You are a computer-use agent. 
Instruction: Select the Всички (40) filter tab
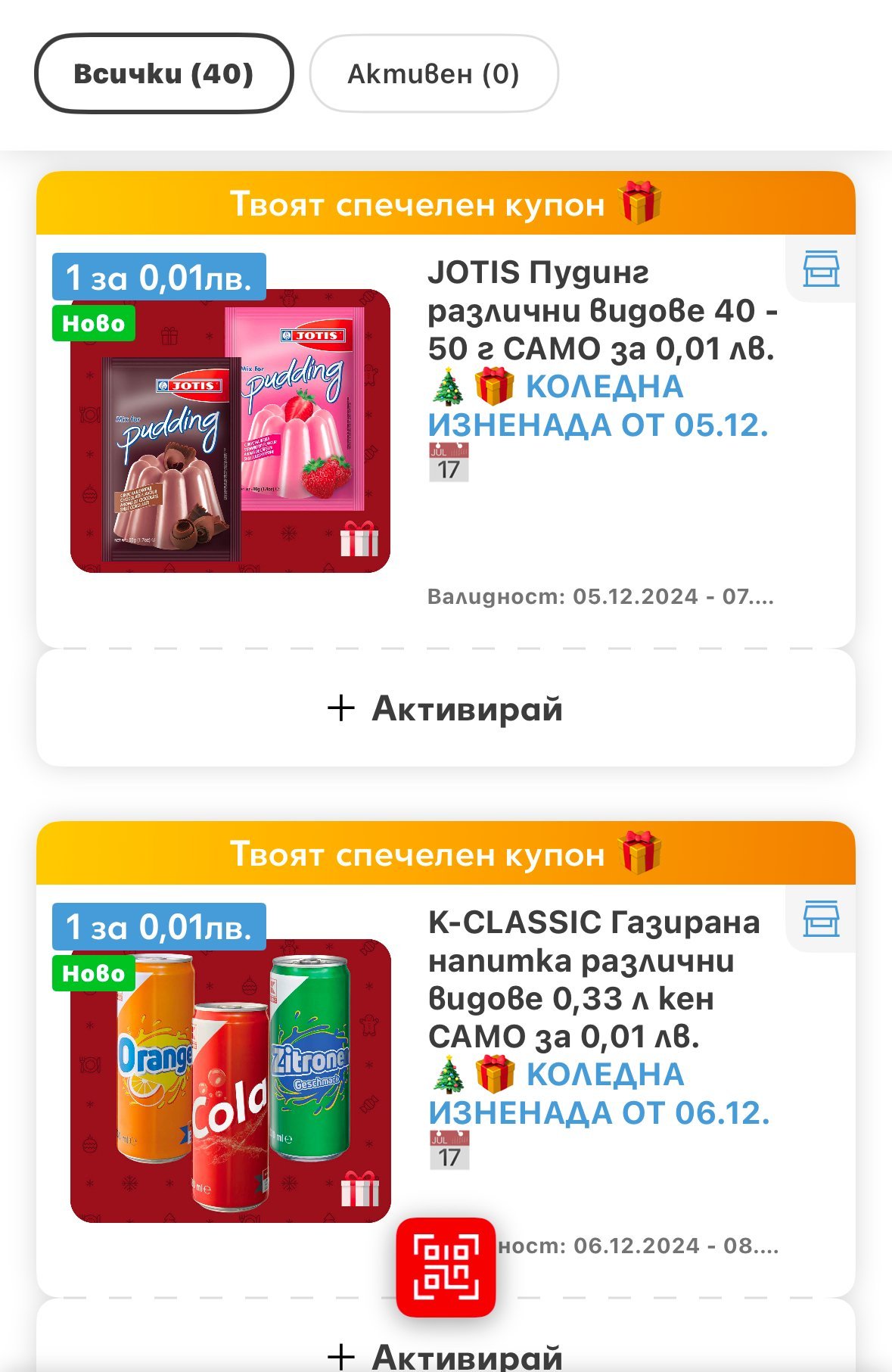(163, 73)
